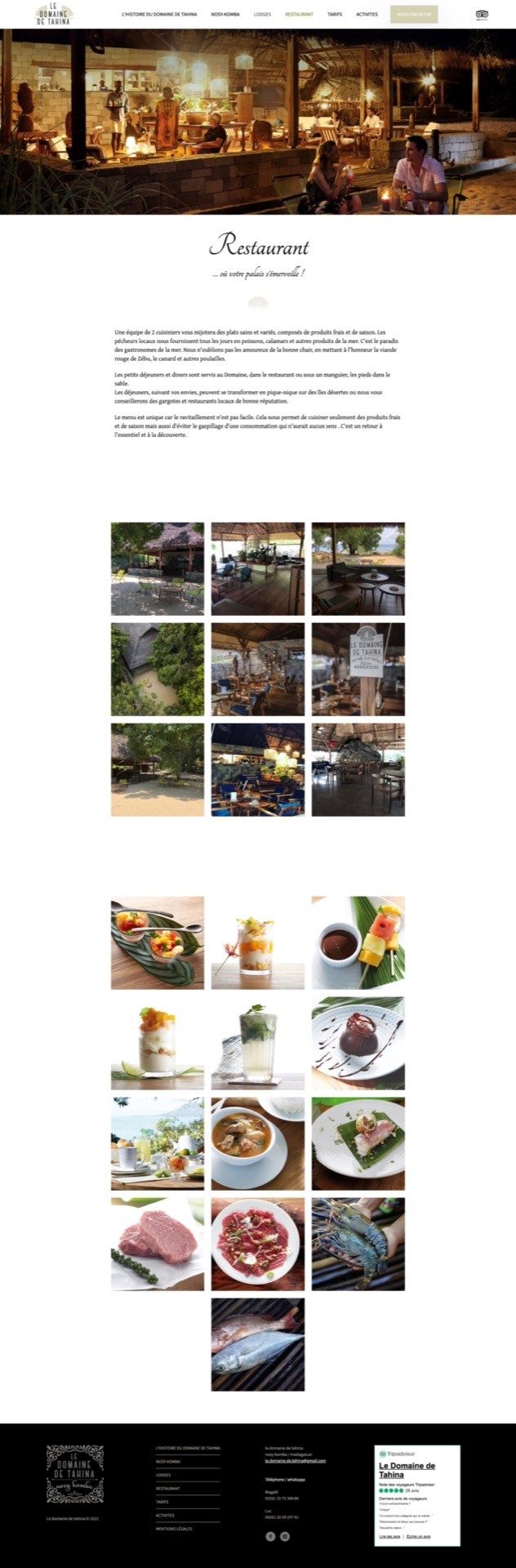Tap the beige contact button in header
Screen dimensions: 516x1568
pyautogui.click(x=413, y=15)
